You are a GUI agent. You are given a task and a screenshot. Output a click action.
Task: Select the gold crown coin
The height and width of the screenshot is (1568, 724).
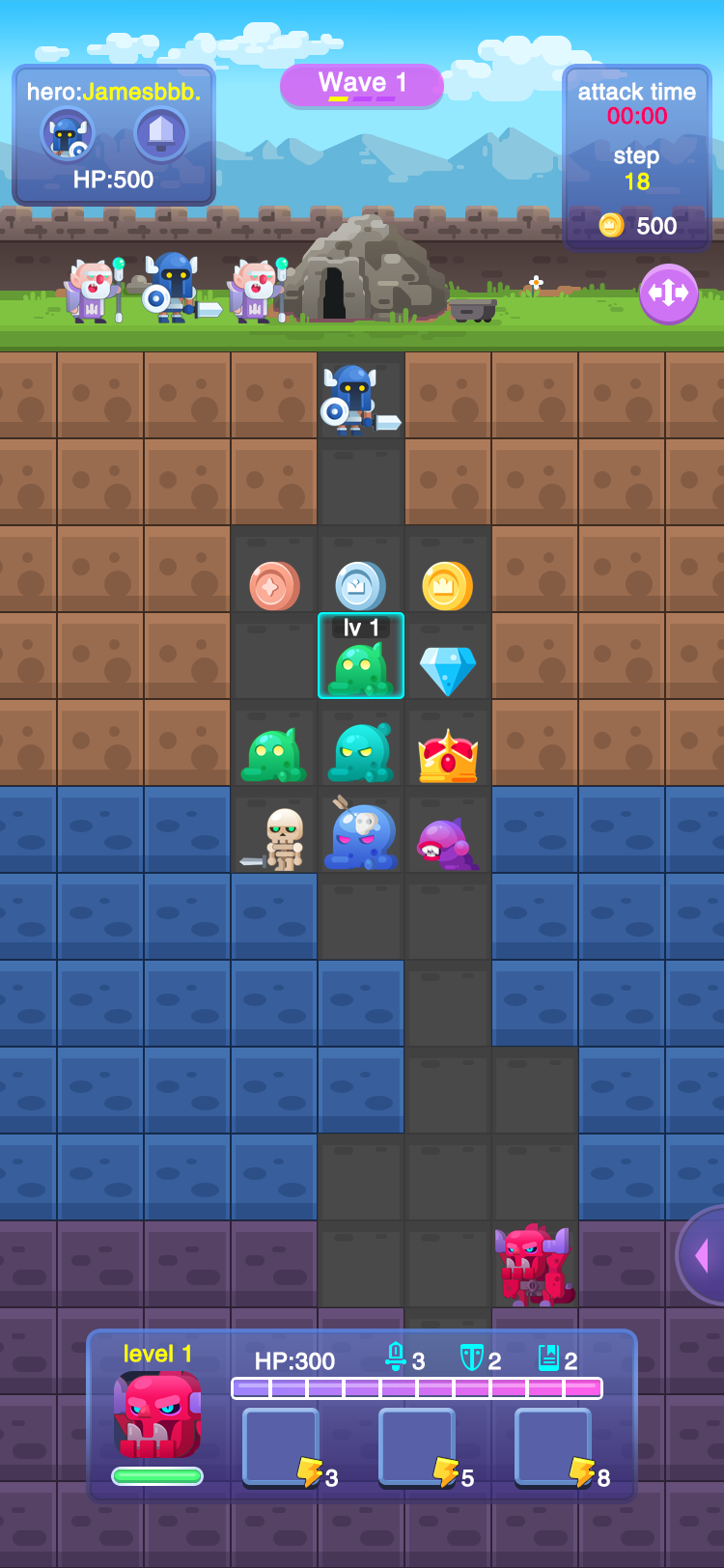coord(447,585)
